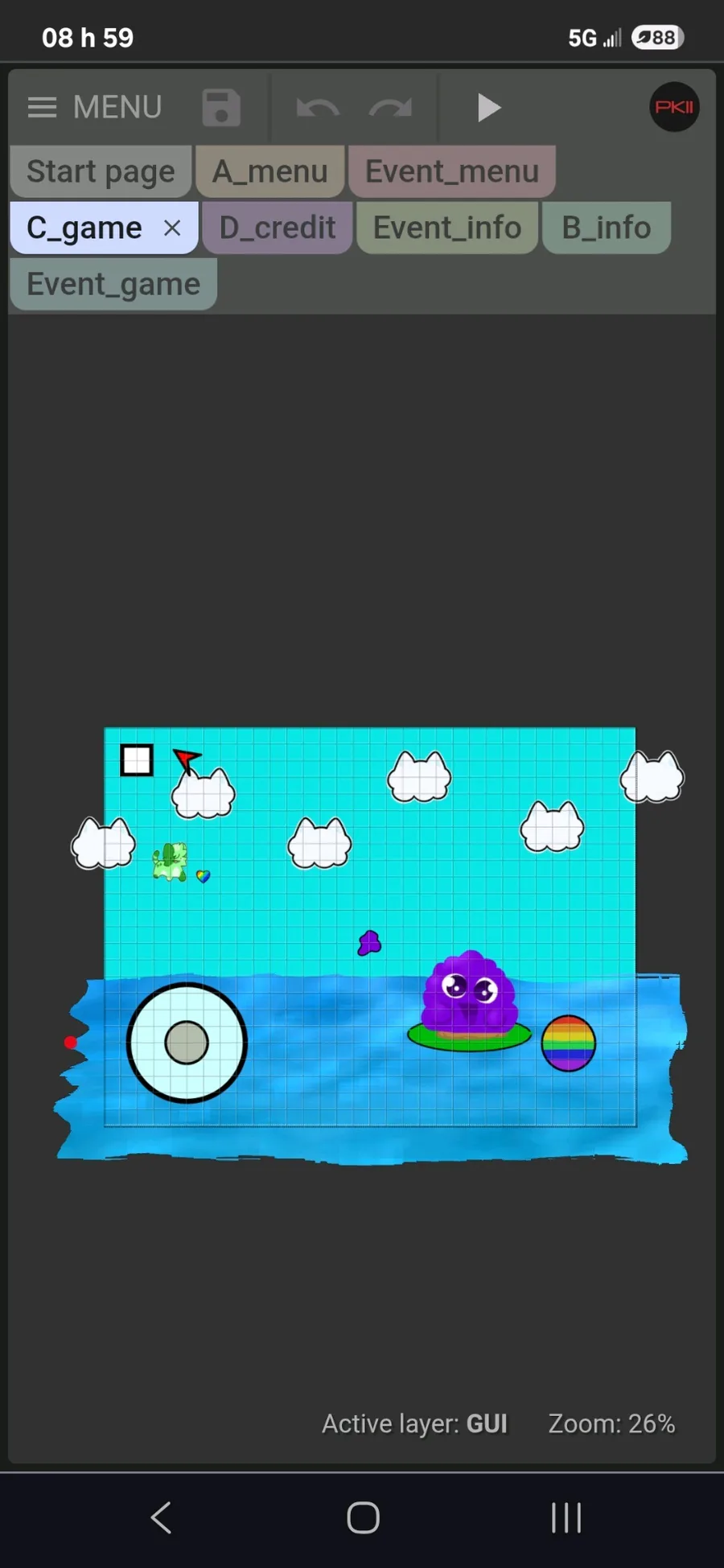Open the MENU hamburger button
The image size is (724, 1568).
point(94,107)
